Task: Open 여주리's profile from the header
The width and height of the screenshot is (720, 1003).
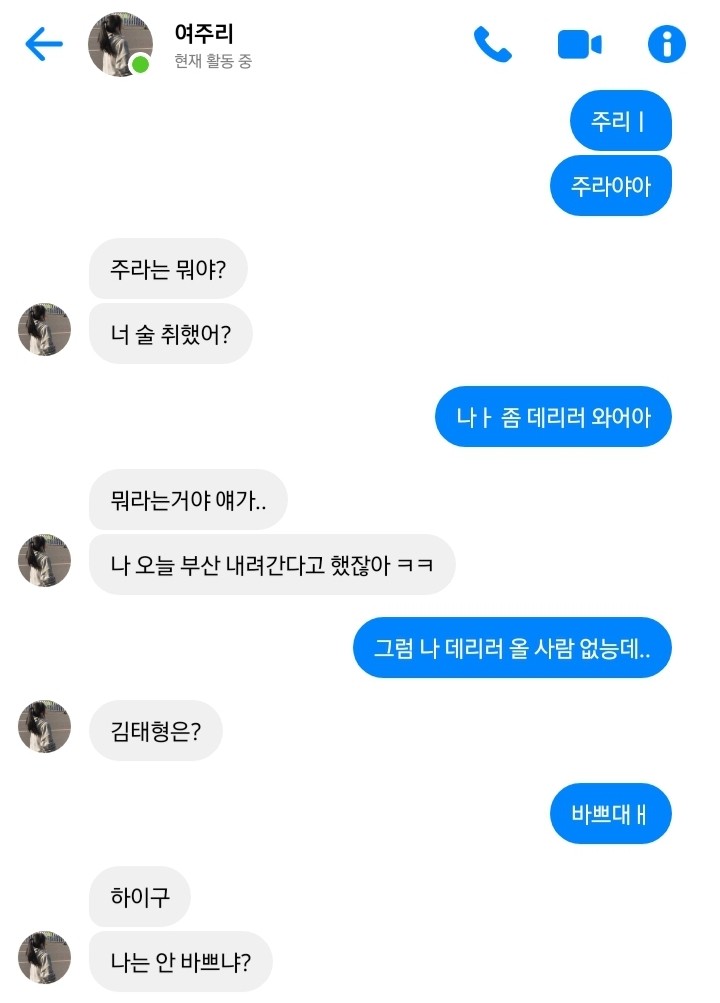Action: tap(121, 45)
